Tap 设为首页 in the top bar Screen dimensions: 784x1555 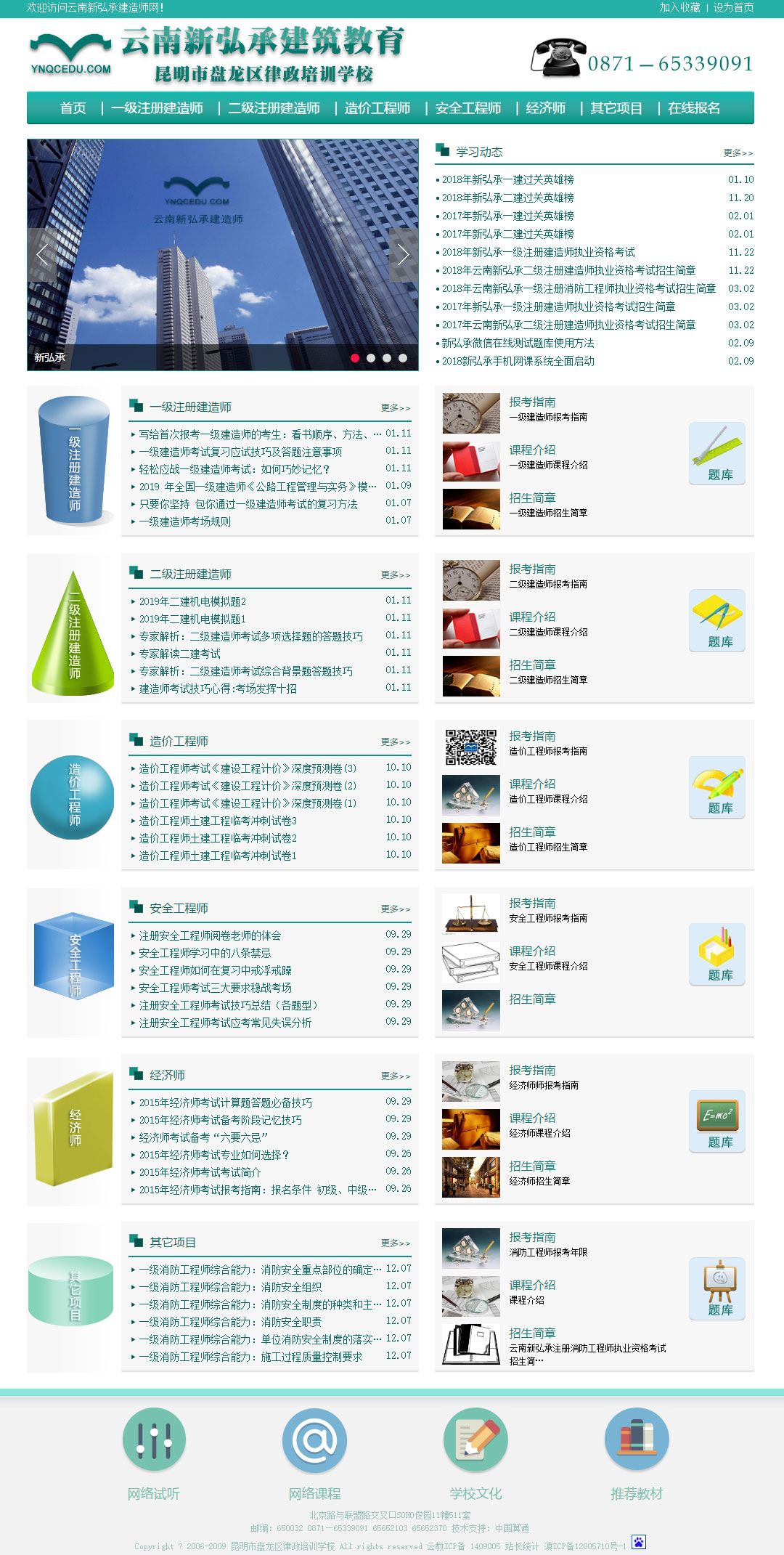pos(733,7)
